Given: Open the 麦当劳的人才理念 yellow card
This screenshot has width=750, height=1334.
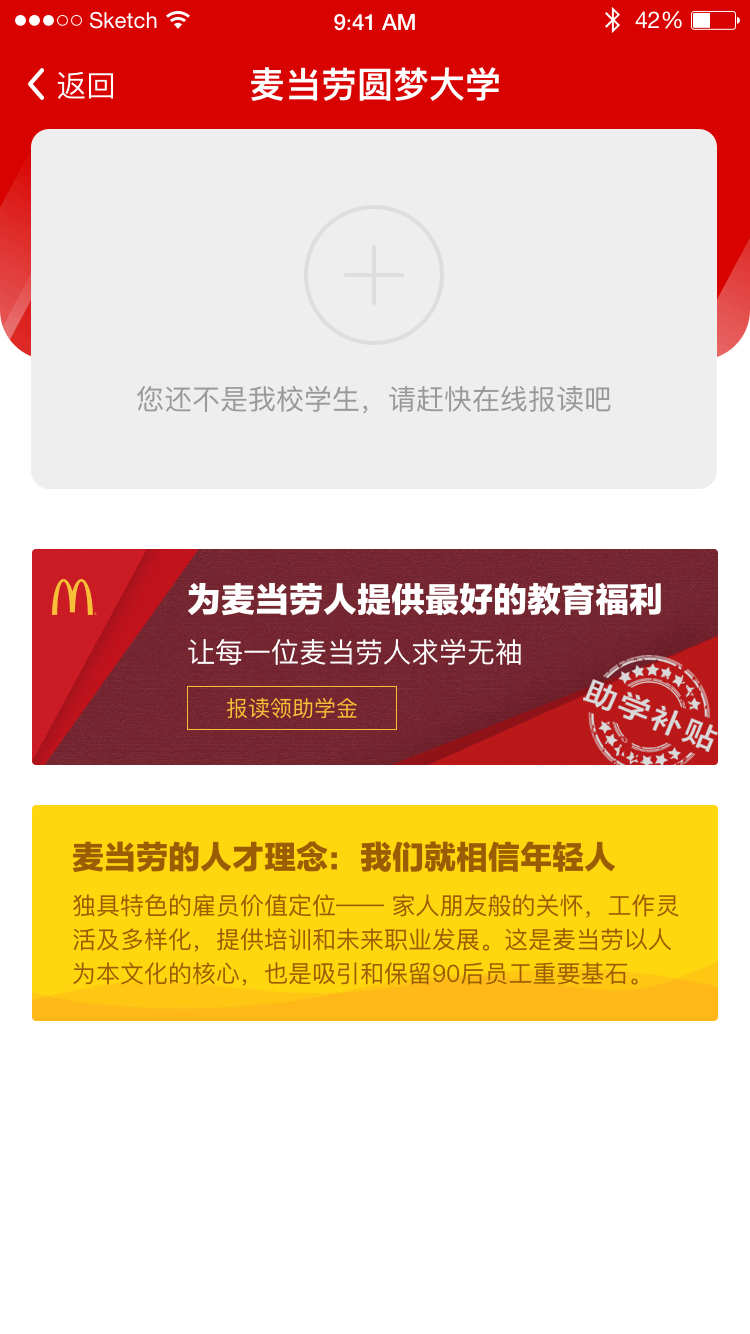Looking at the screenshot, I should (x=375, y=912).
